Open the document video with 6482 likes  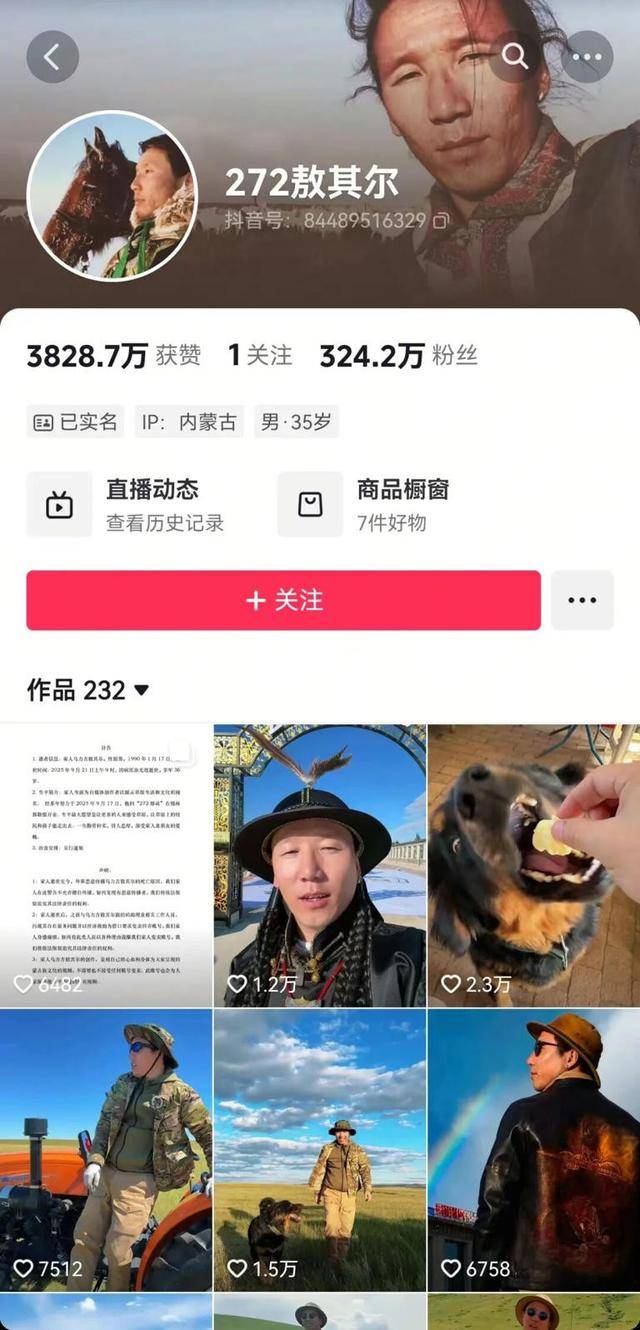click(x=106, y=865)
